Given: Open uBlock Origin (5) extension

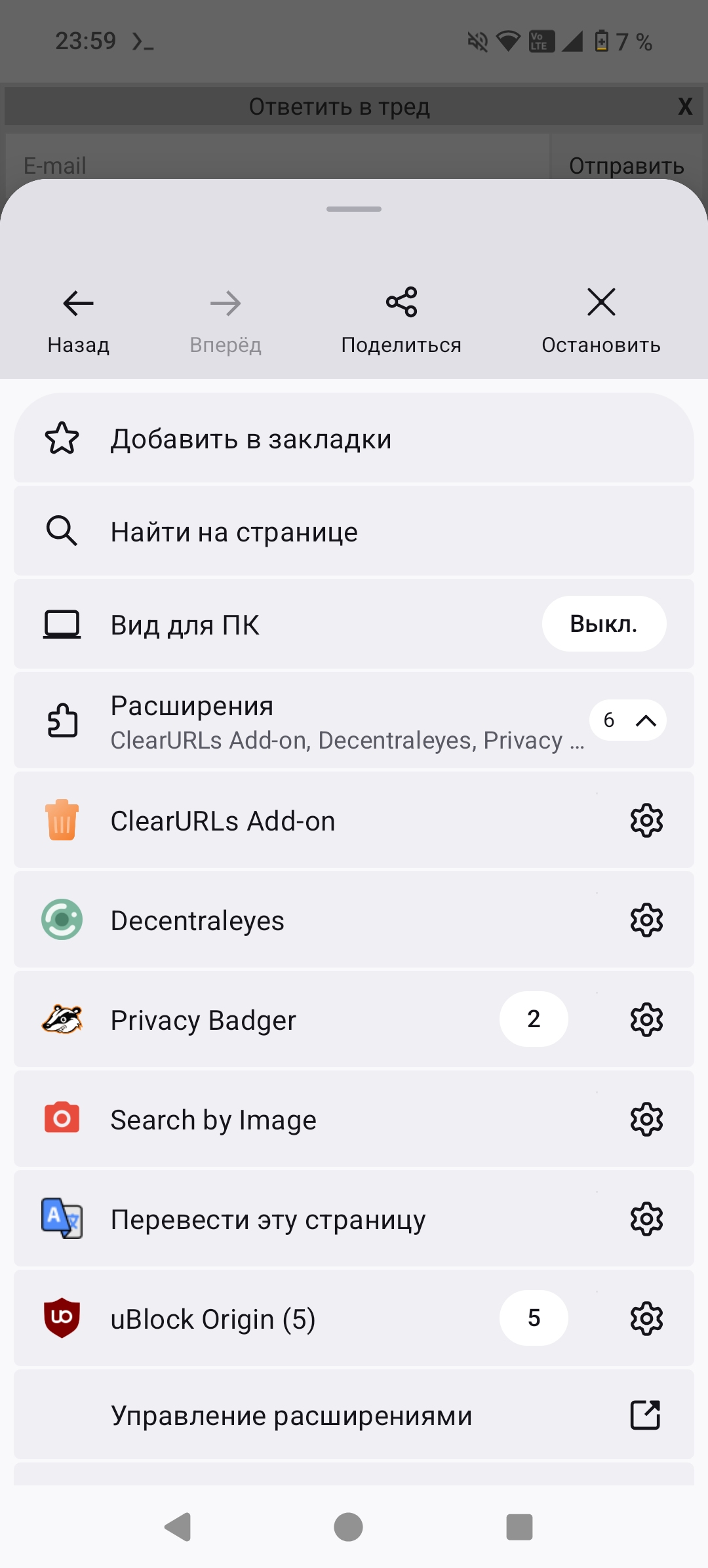Looking at the screenshot, I should coord(275,1319).
